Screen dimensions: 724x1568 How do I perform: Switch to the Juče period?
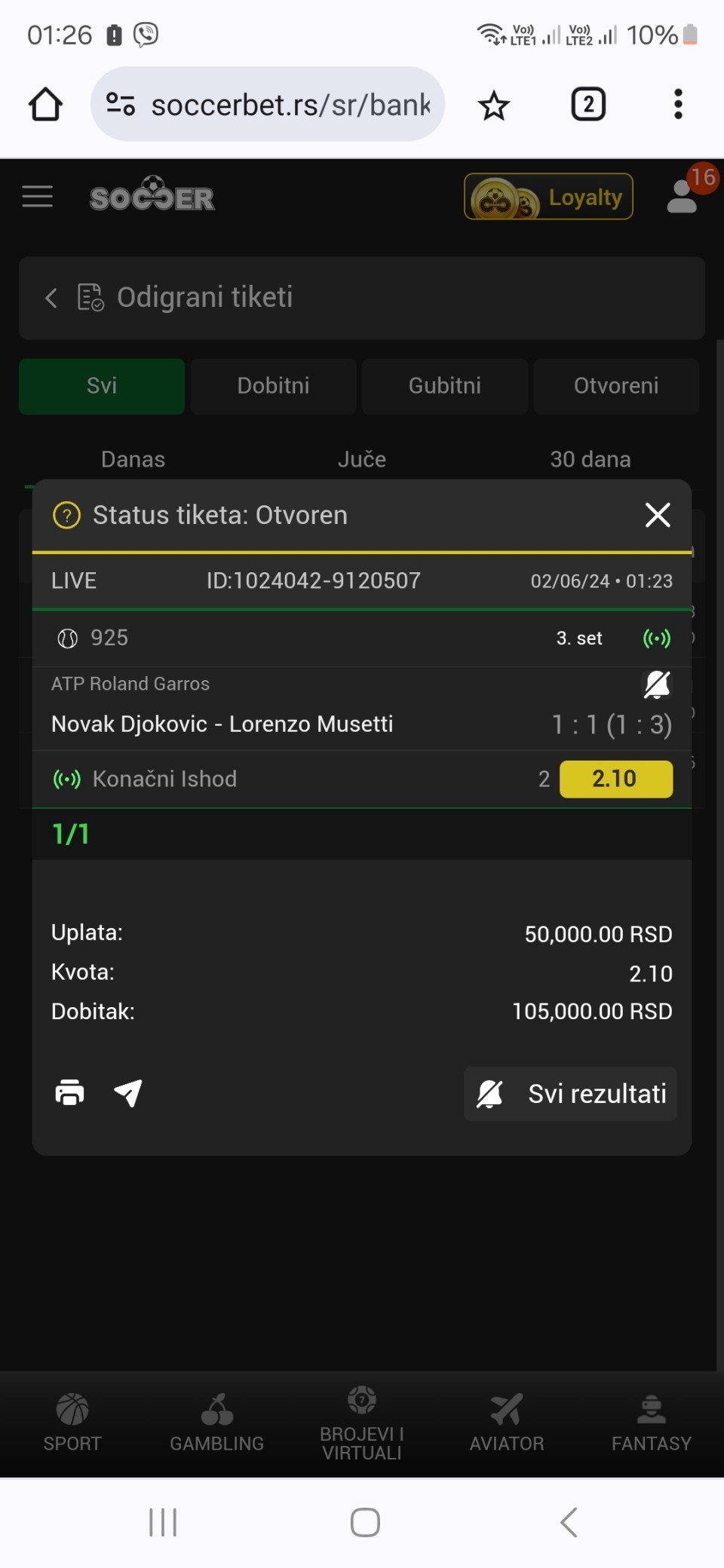pos(362,459)
